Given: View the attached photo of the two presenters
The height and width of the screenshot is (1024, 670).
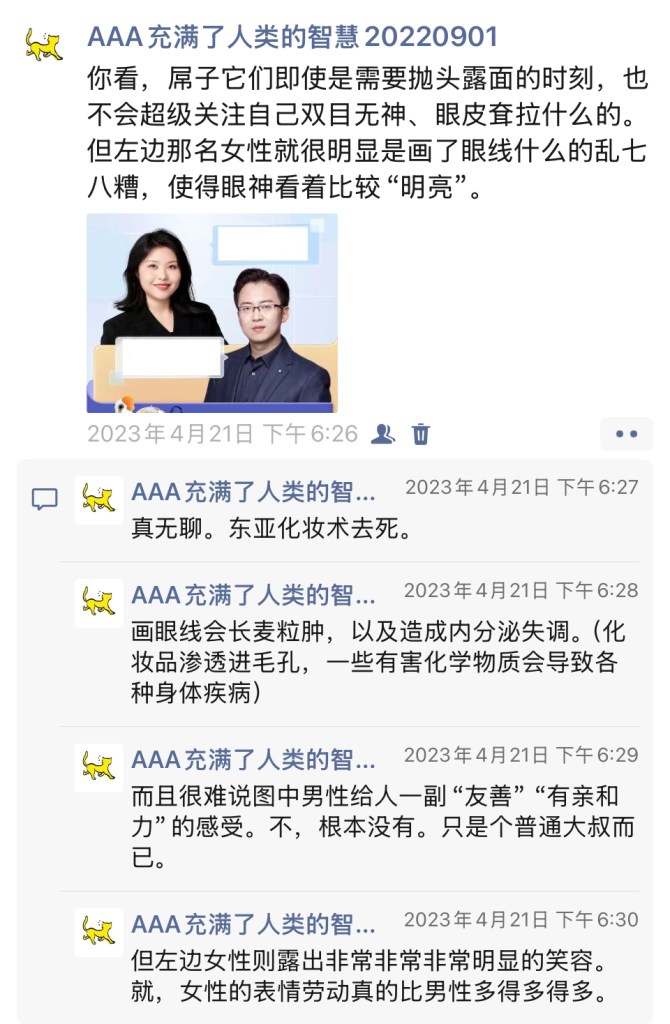Looking at the screenshot, I should click(212, 313).
